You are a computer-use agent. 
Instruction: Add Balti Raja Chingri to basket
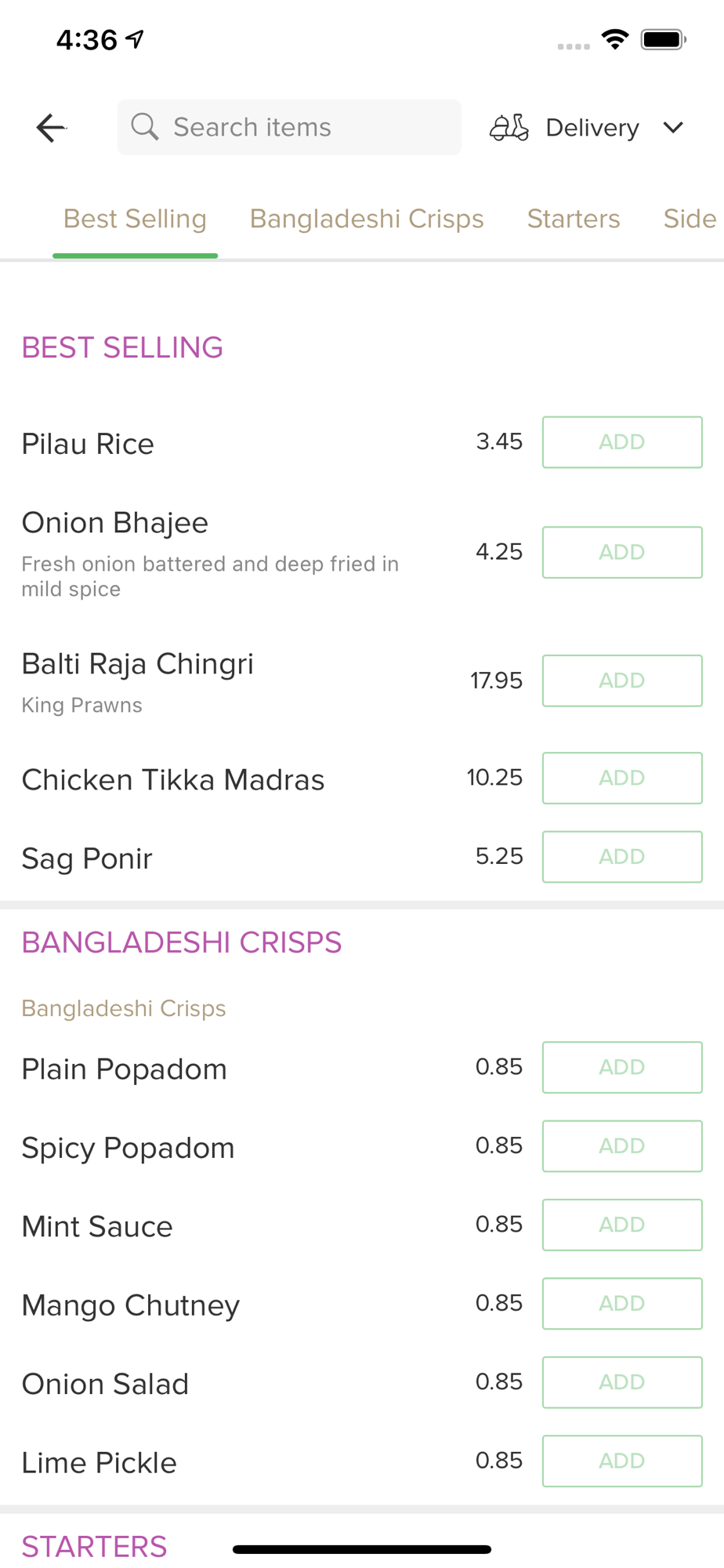(x=622, y=681)
